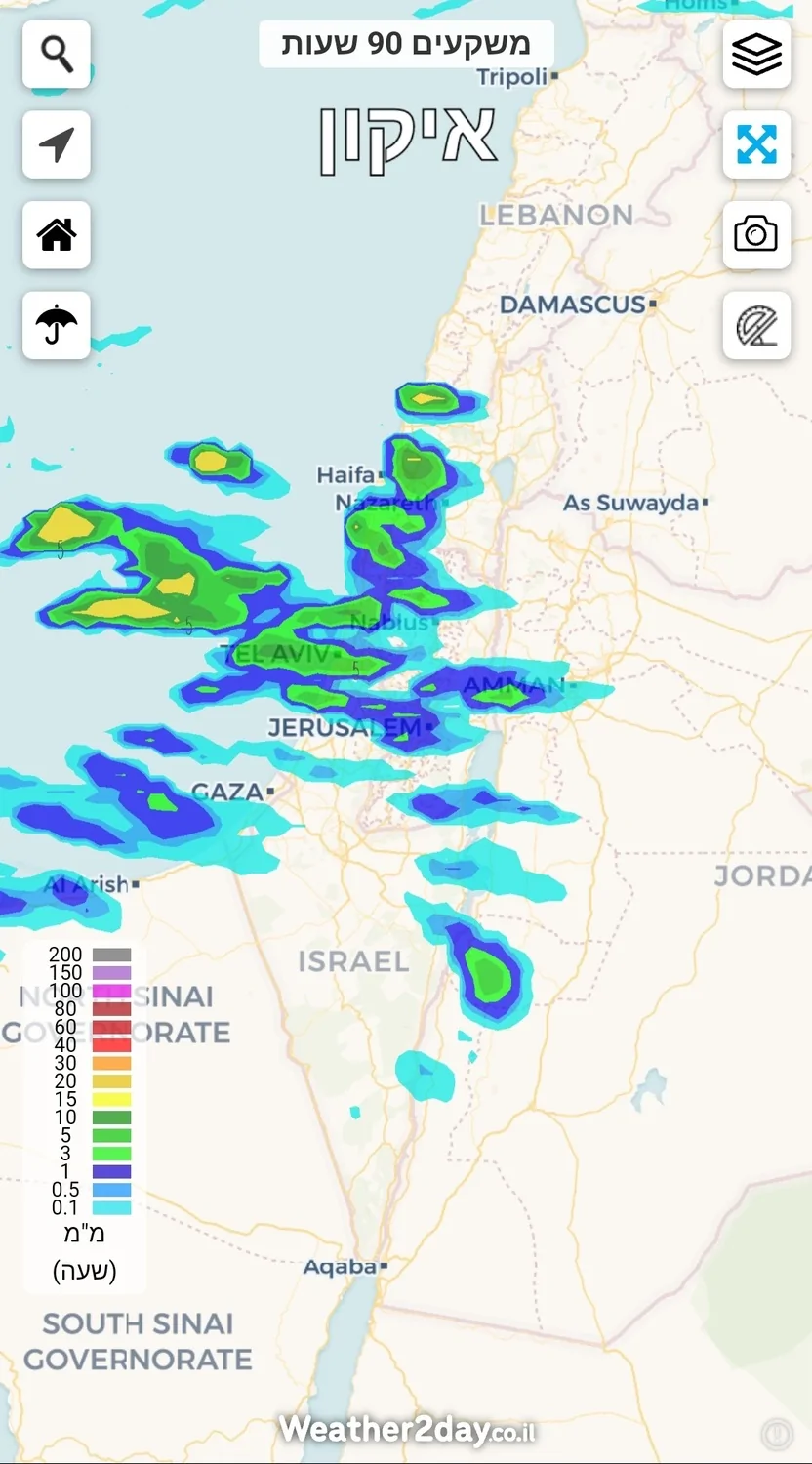Image resolution: width=812 pixels, height=1464 pixels.
Task: Center map on my location
Action: pos(57,144)
